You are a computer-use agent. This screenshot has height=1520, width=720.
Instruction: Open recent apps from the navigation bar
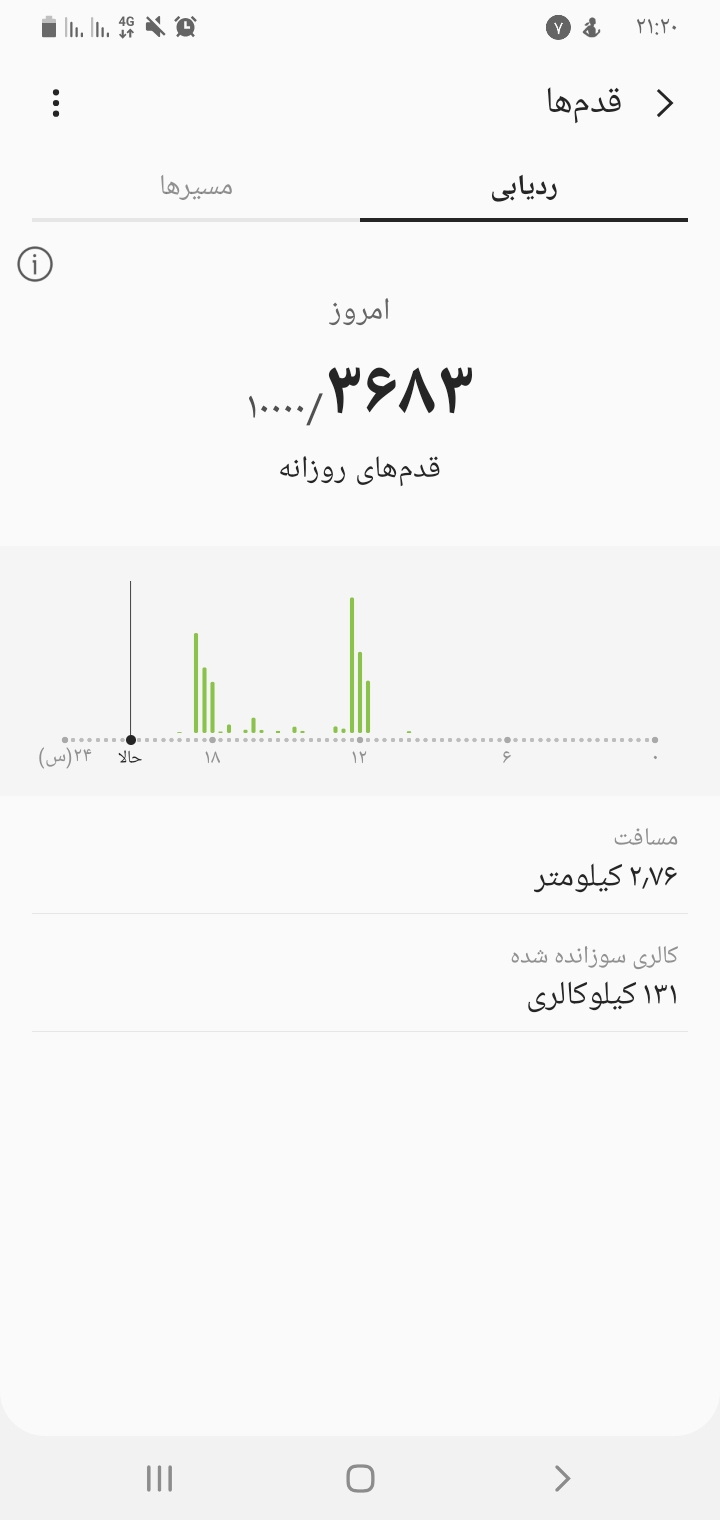tap(160, 1478)
